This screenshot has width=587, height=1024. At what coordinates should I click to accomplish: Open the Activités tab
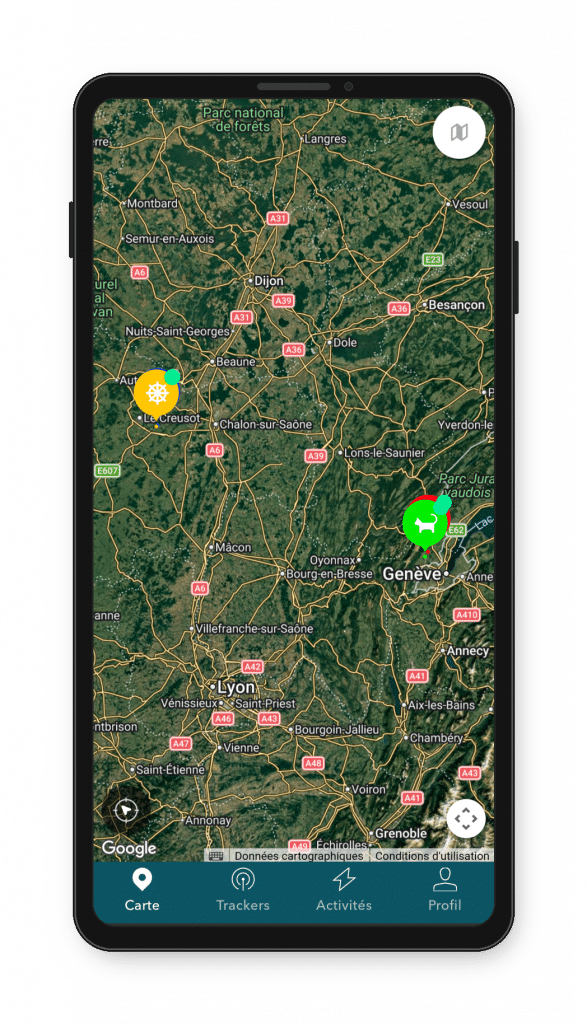[344, 890]
